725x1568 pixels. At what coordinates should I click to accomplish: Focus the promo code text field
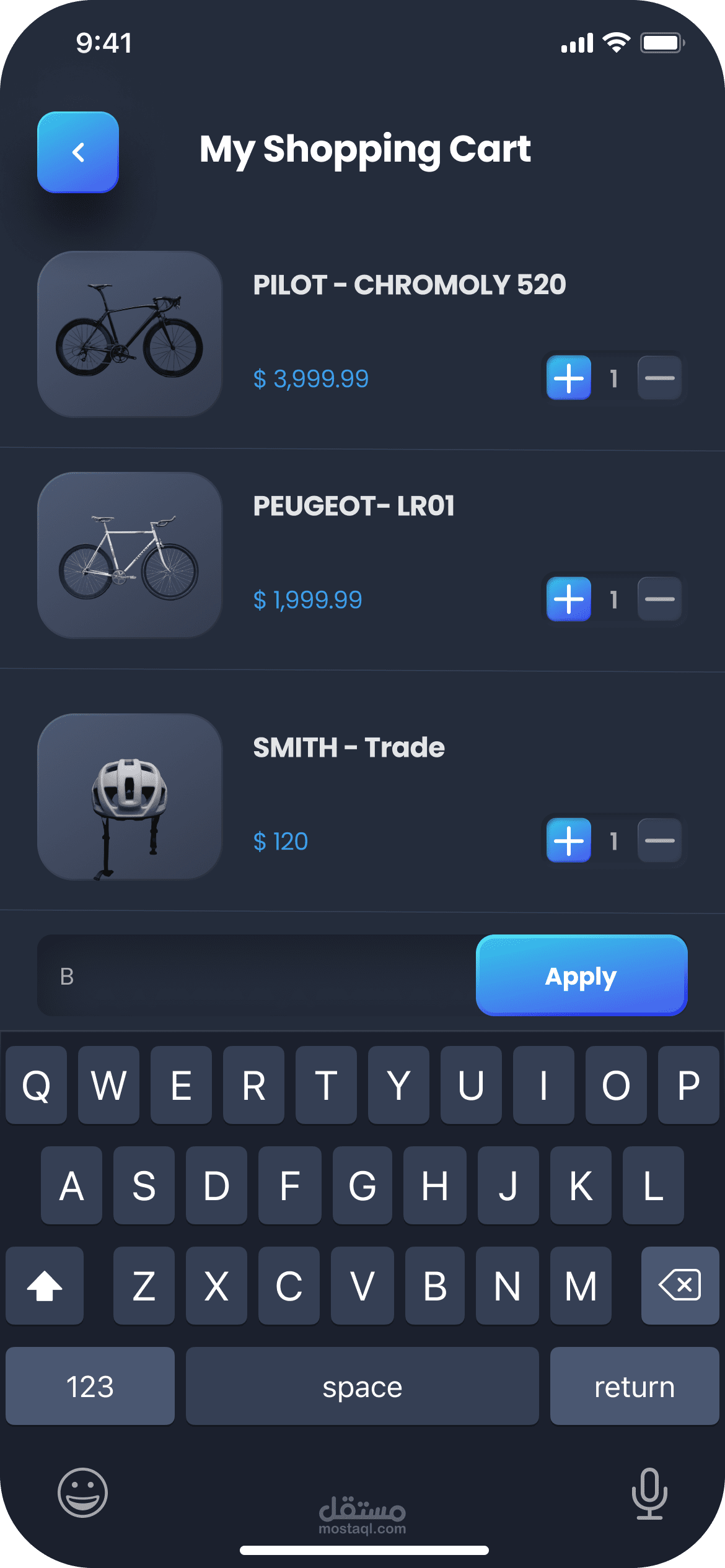(x=257, y=975)
